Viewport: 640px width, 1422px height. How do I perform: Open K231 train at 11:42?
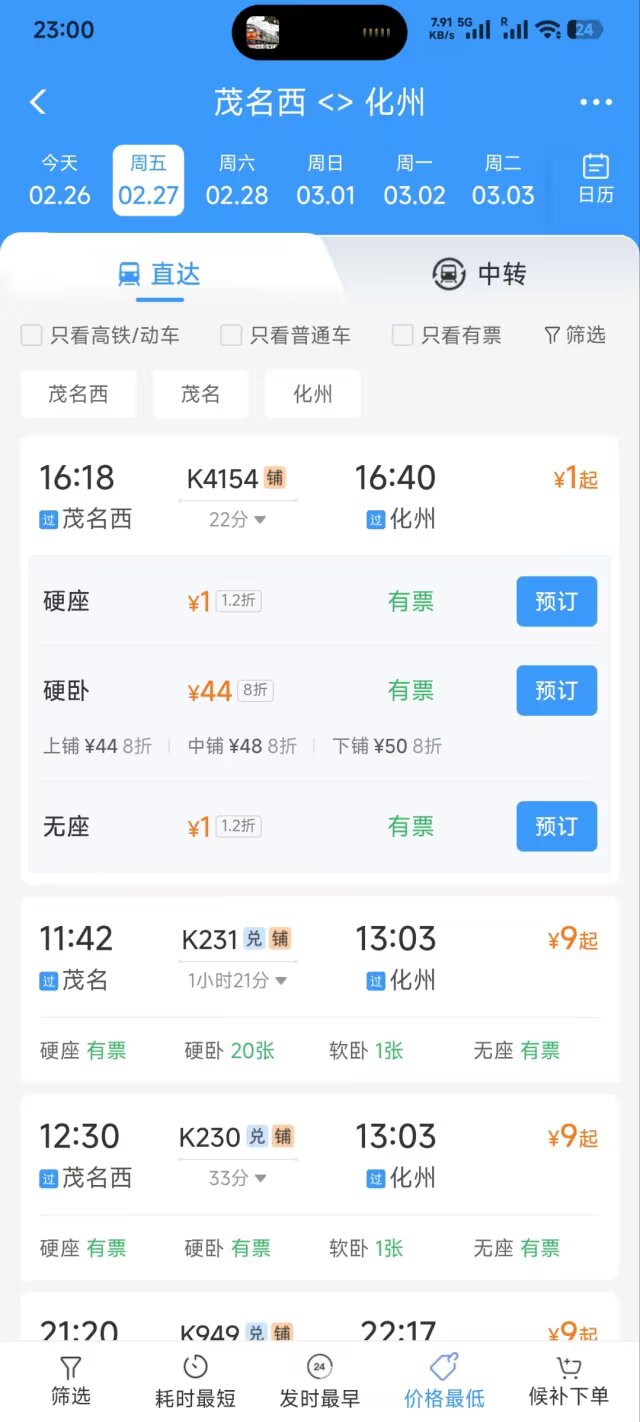[x=320, y=958]
